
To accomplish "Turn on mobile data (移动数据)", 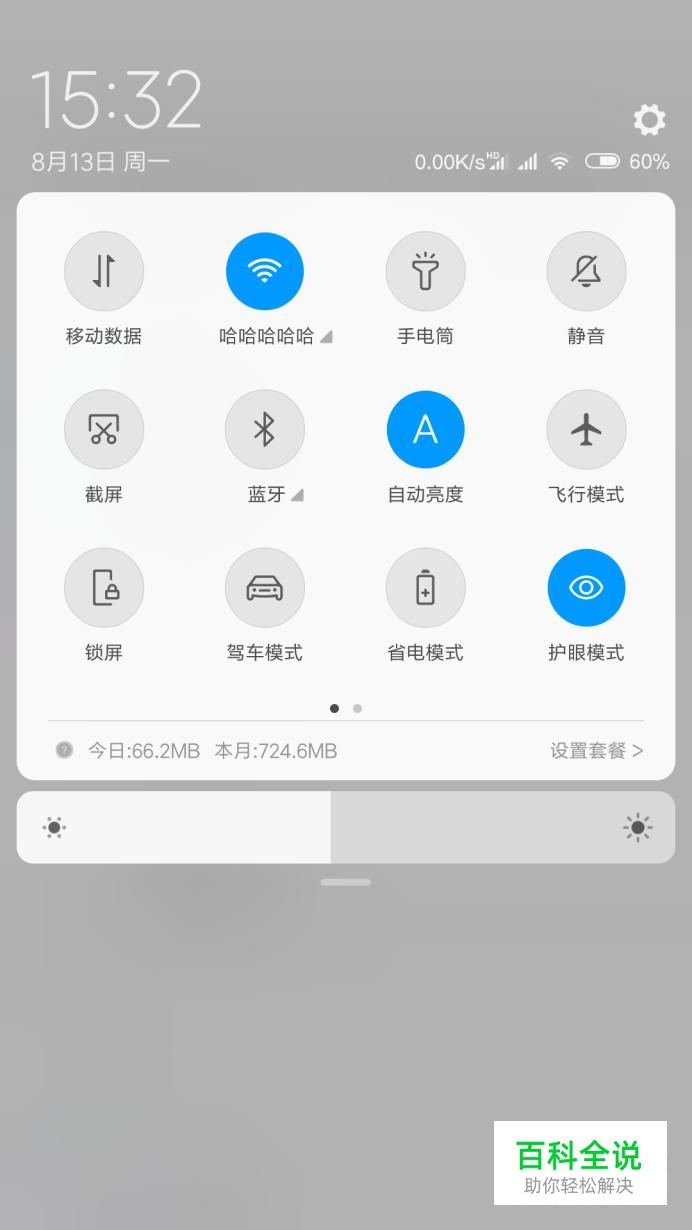I will 104,272.
